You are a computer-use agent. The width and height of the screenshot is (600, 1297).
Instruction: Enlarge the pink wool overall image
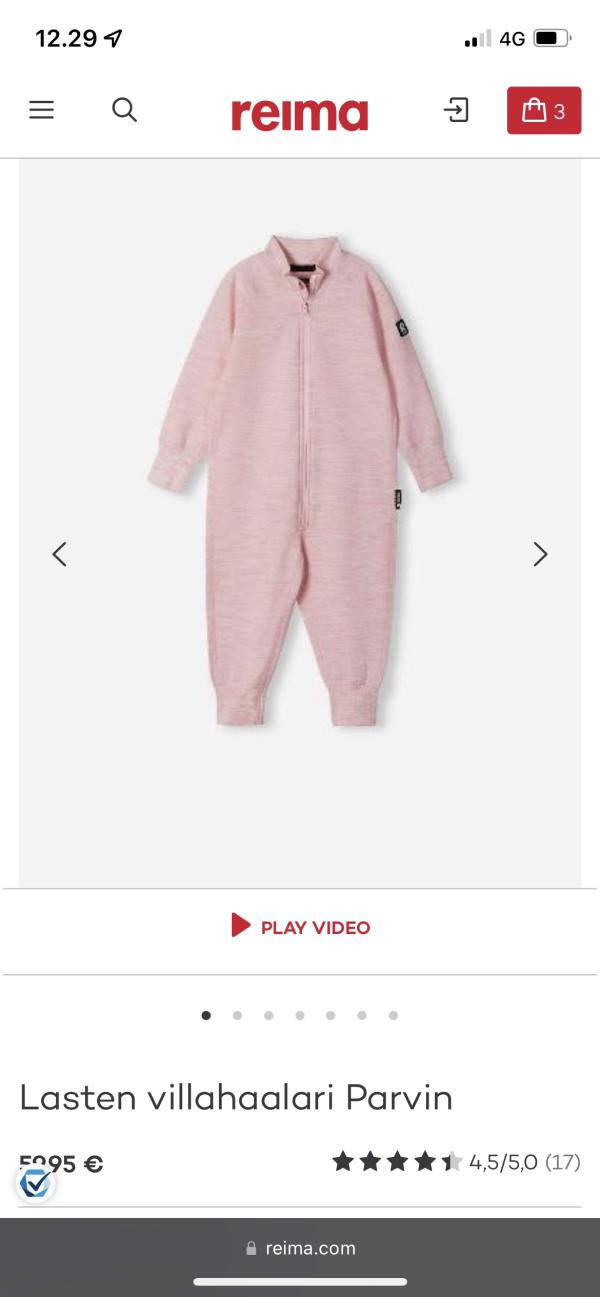coord(300,480)
